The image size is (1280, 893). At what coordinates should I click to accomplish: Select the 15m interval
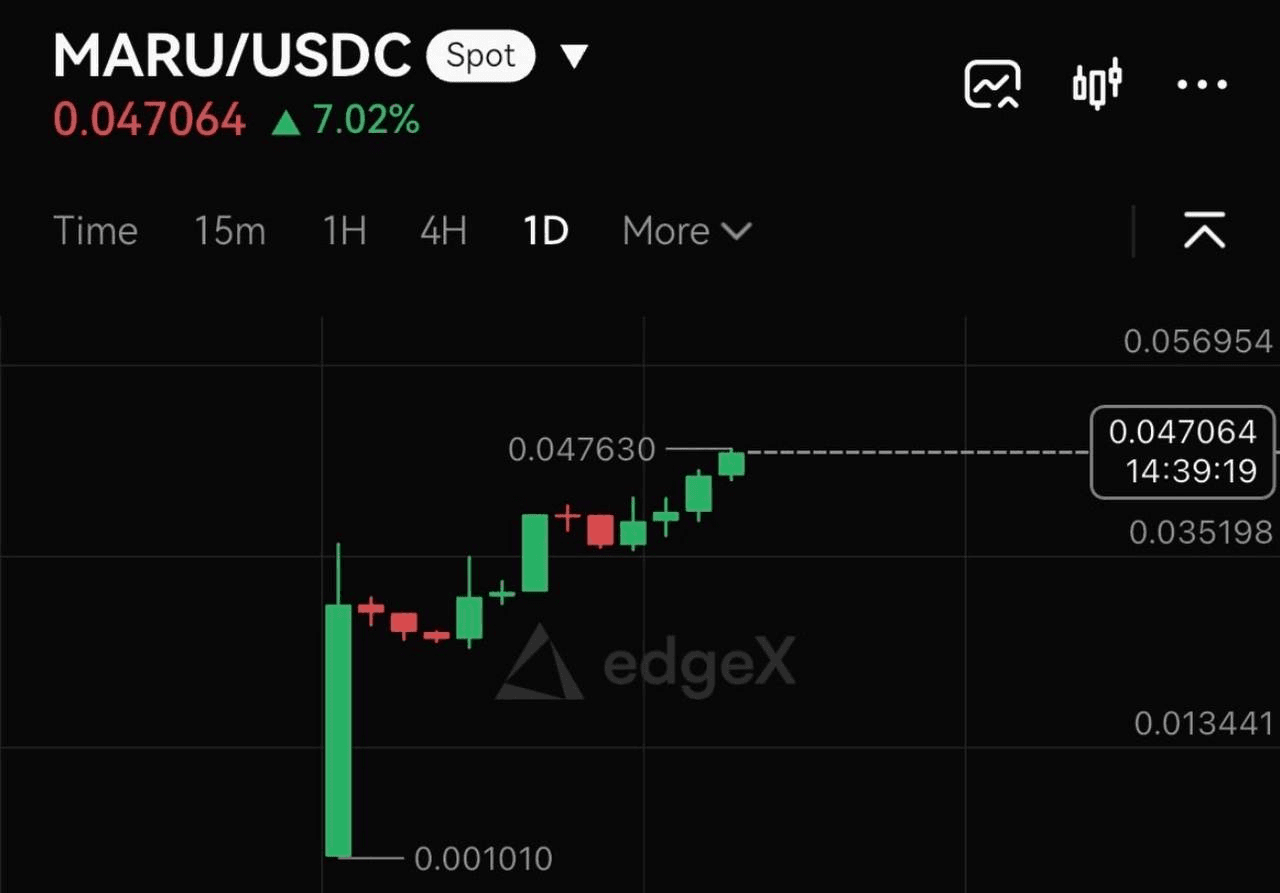click(230, 231)
